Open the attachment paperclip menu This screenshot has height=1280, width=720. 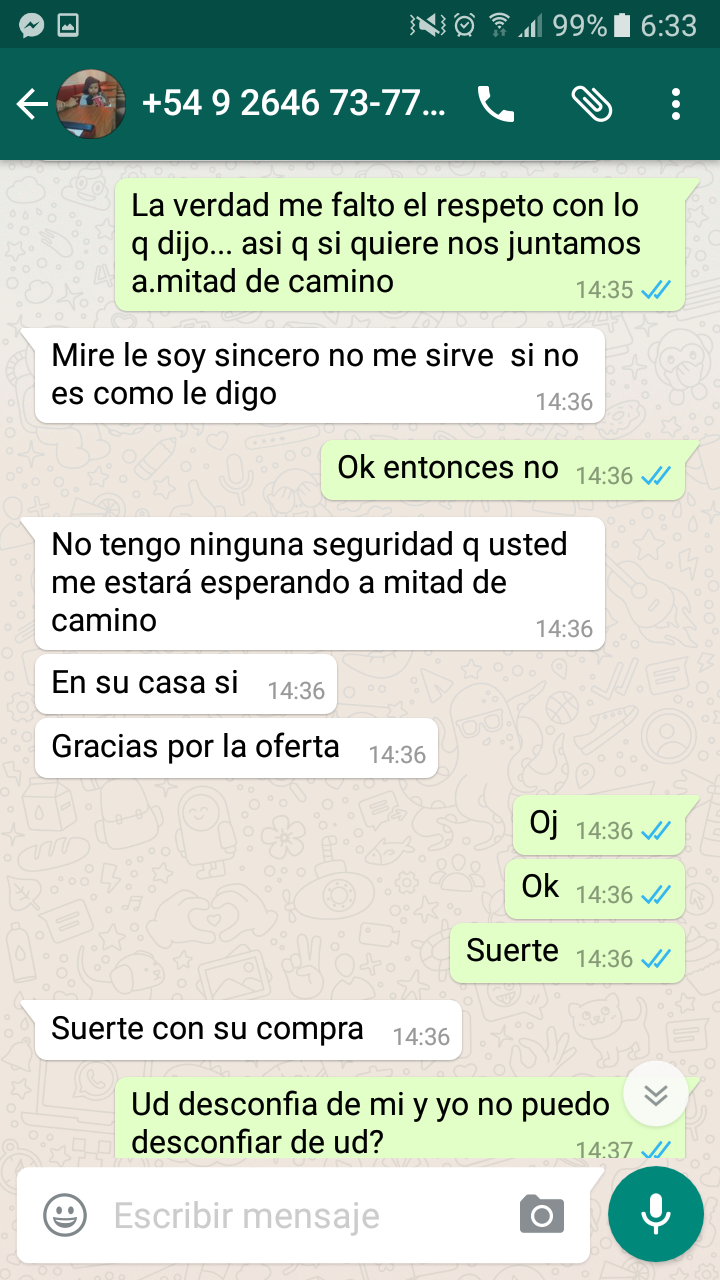tap(591, 104)
